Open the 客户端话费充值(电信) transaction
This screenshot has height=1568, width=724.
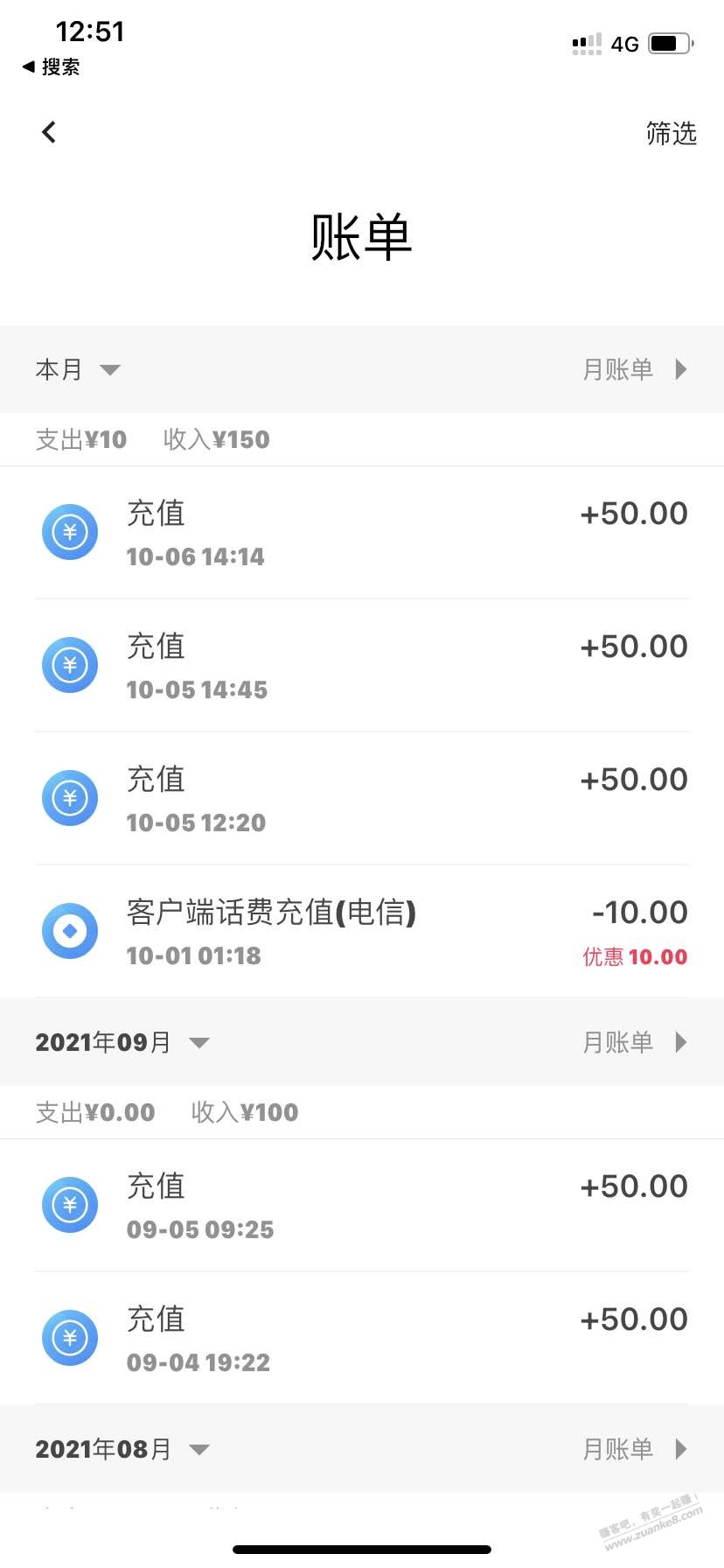[362, 932]
